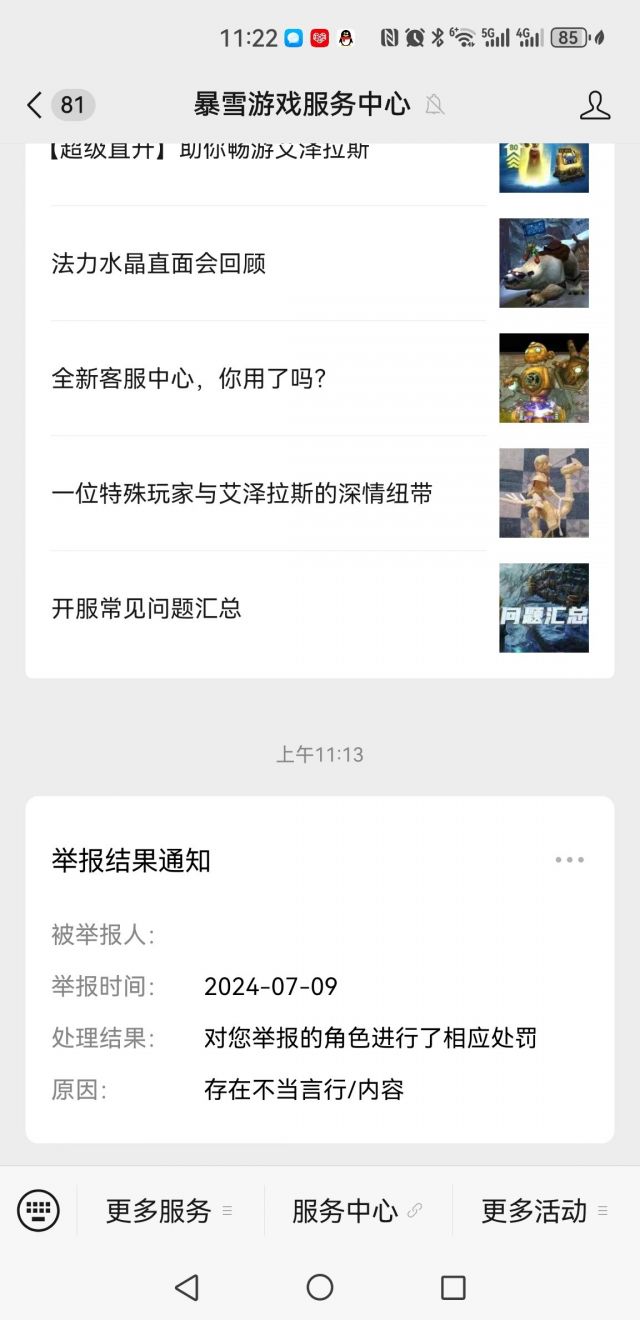Open the account profile icon

595,105
